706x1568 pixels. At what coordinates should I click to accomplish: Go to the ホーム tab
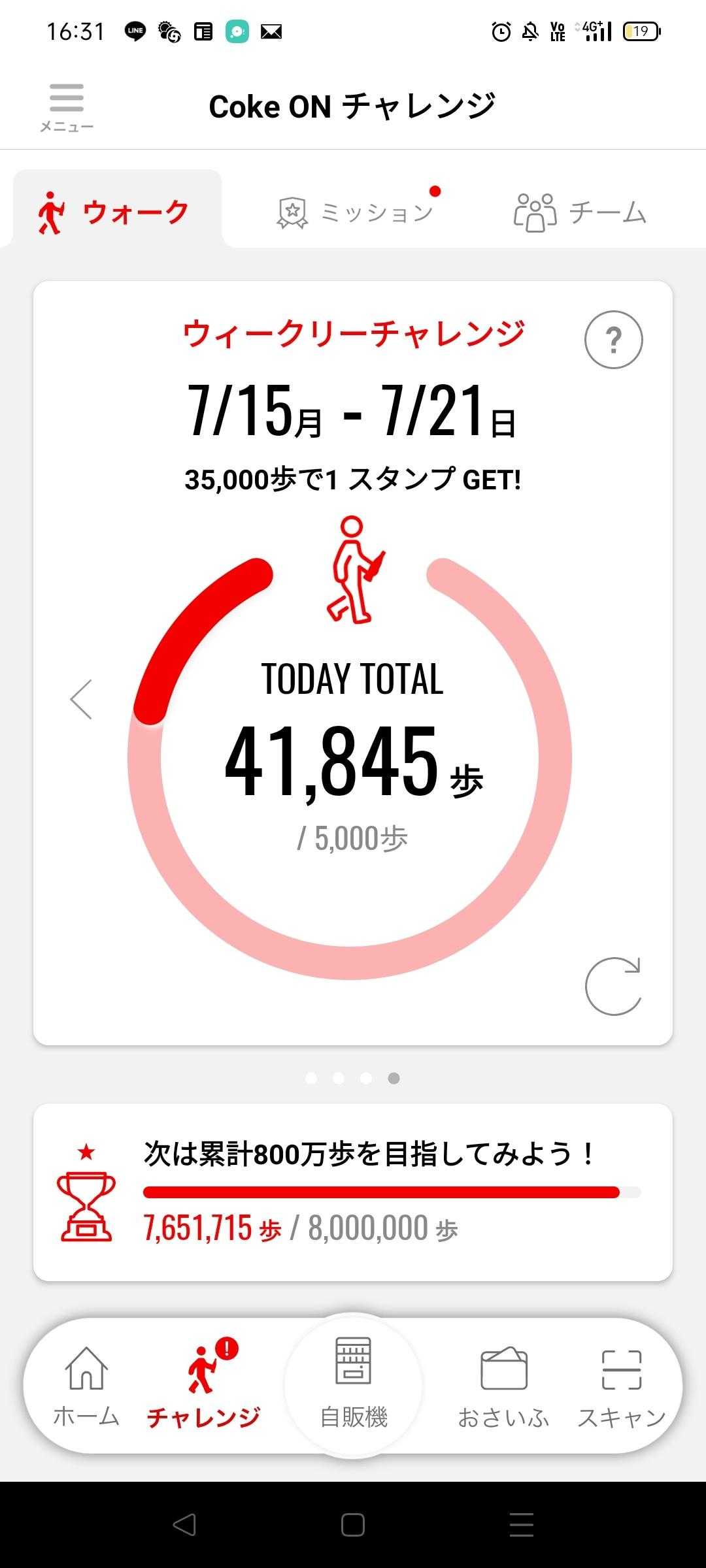pos(86,1386)
